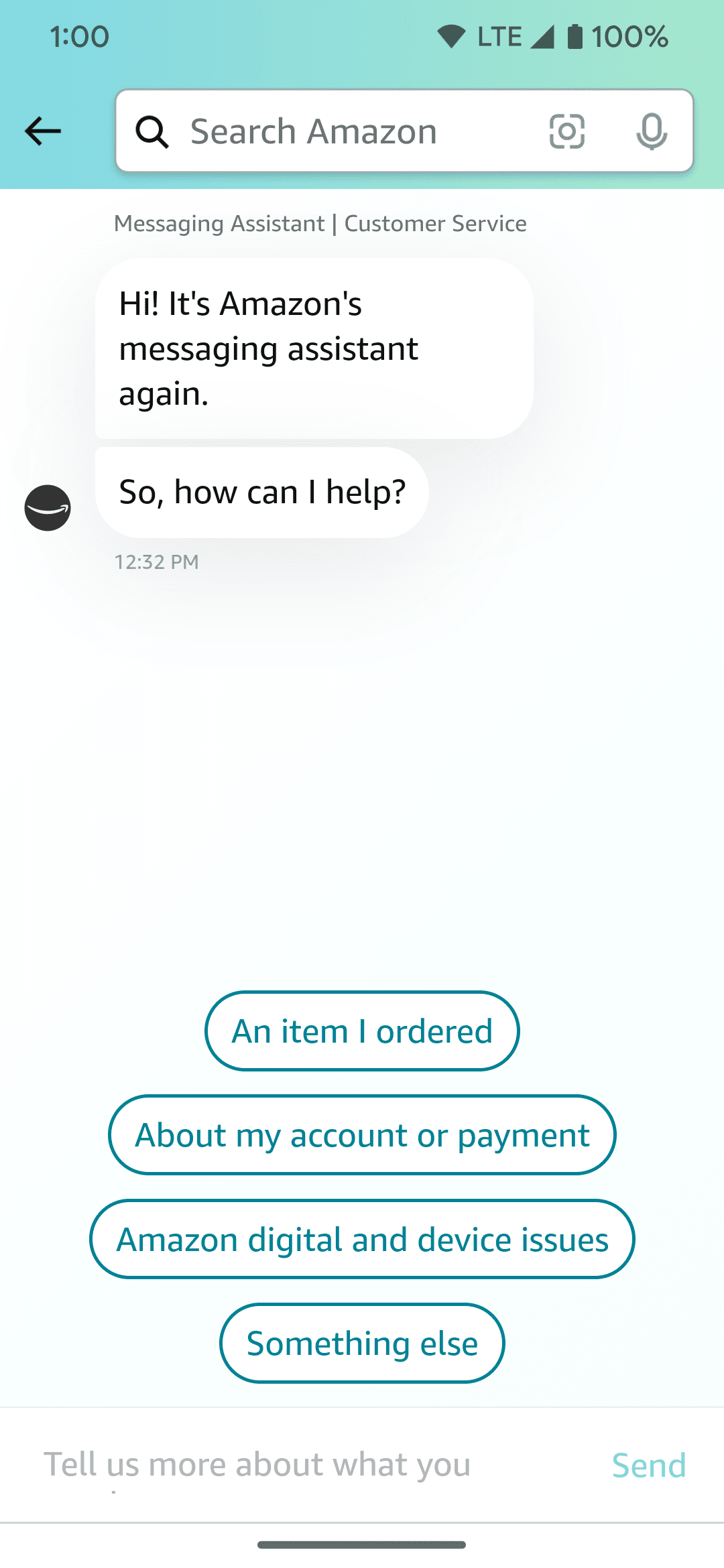Go back using the arrow icon

point(43,131)
